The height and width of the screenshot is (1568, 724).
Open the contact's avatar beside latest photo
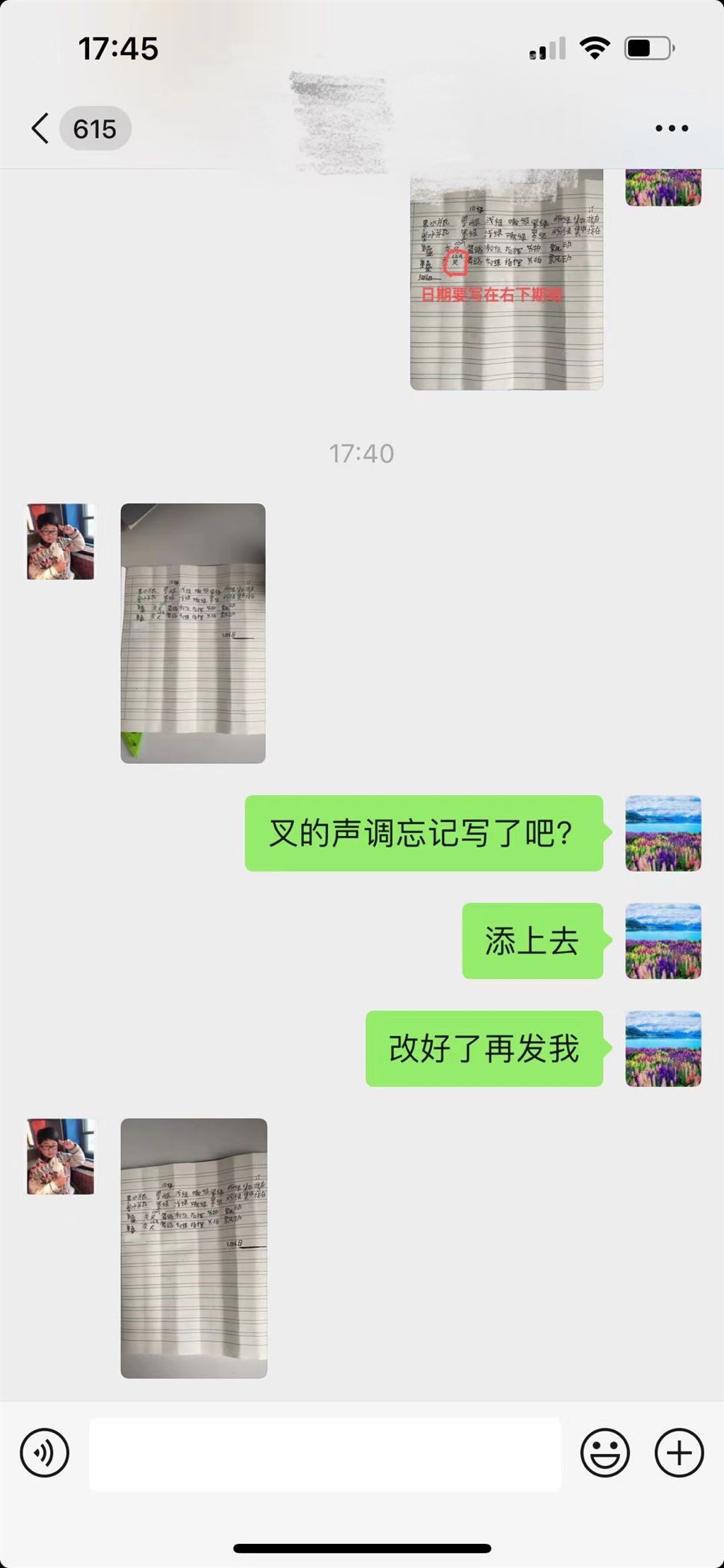tap(61, 1156)
